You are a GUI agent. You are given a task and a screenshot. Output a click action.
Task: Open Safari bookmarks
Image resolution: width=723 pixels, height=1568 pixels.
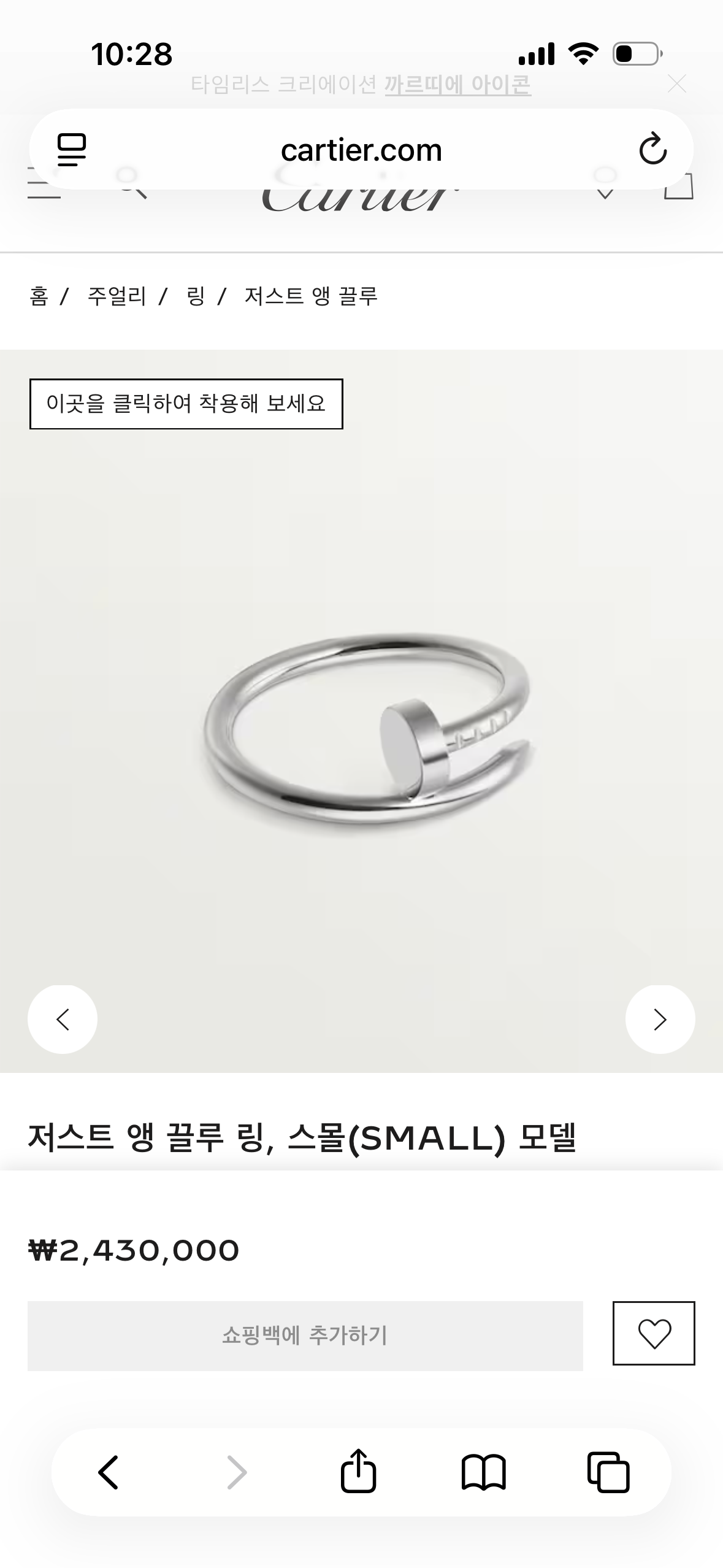[483, 1472]
